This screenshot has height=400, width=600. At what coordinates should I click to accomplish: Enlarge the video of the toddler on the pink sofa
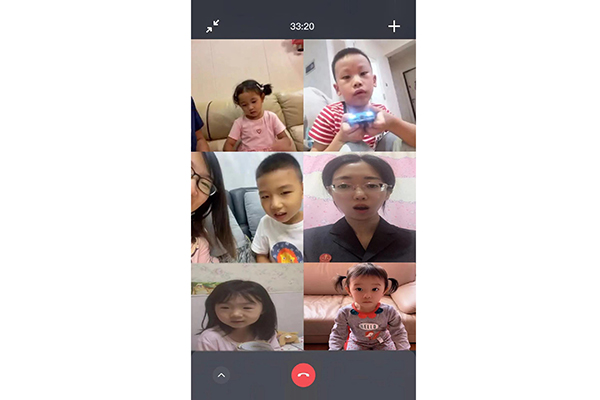point(359,306)
